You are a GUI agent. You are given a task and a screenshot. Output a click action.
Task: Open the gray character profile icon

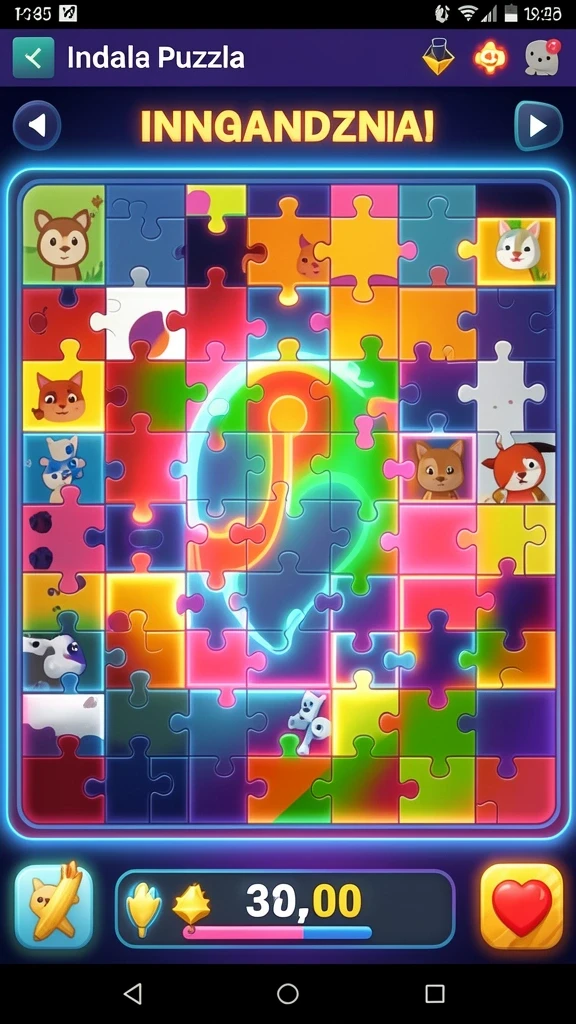(543, 57)
